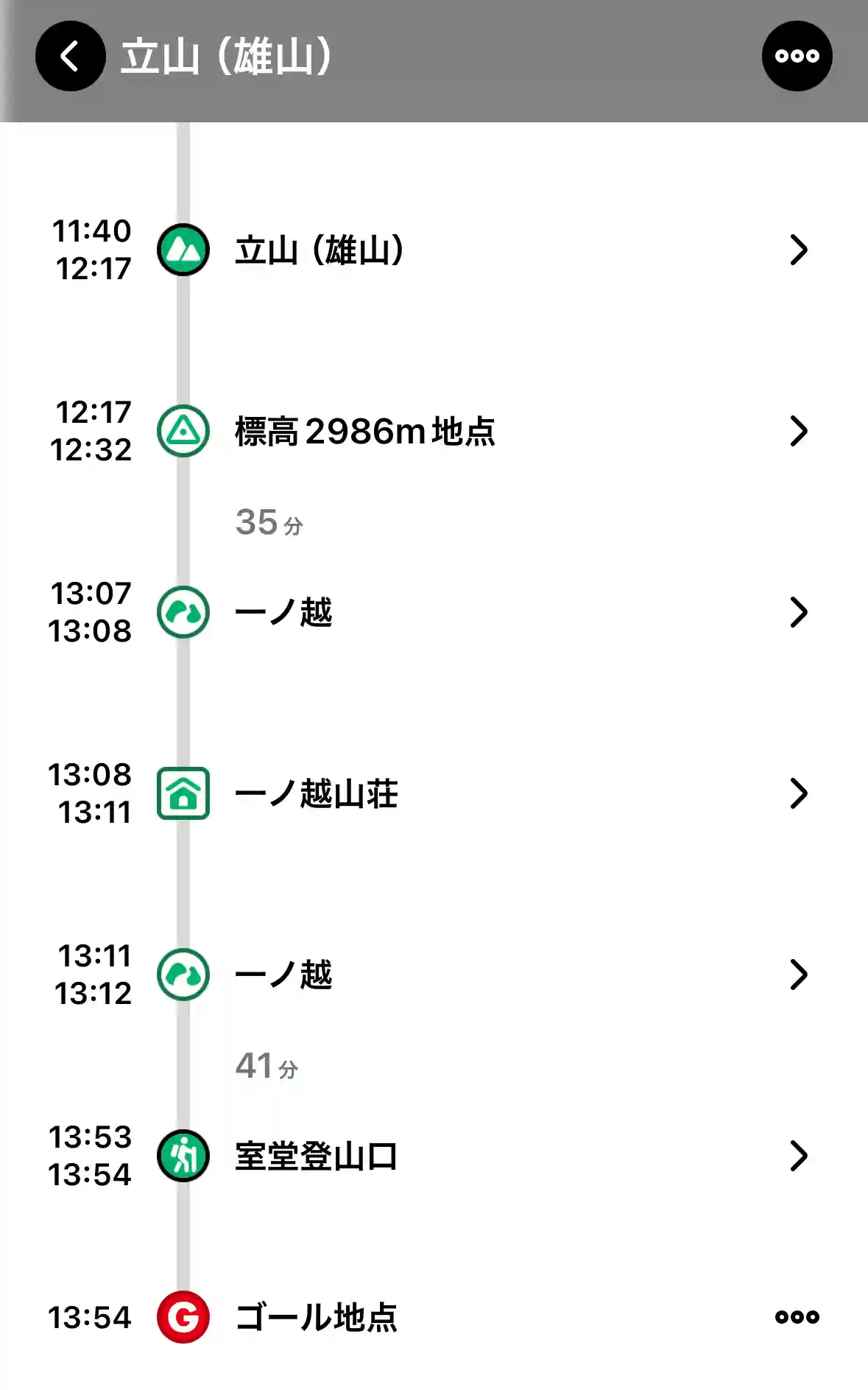
Task: Open more options for ゴール地点
Action: click(797, 1317)
